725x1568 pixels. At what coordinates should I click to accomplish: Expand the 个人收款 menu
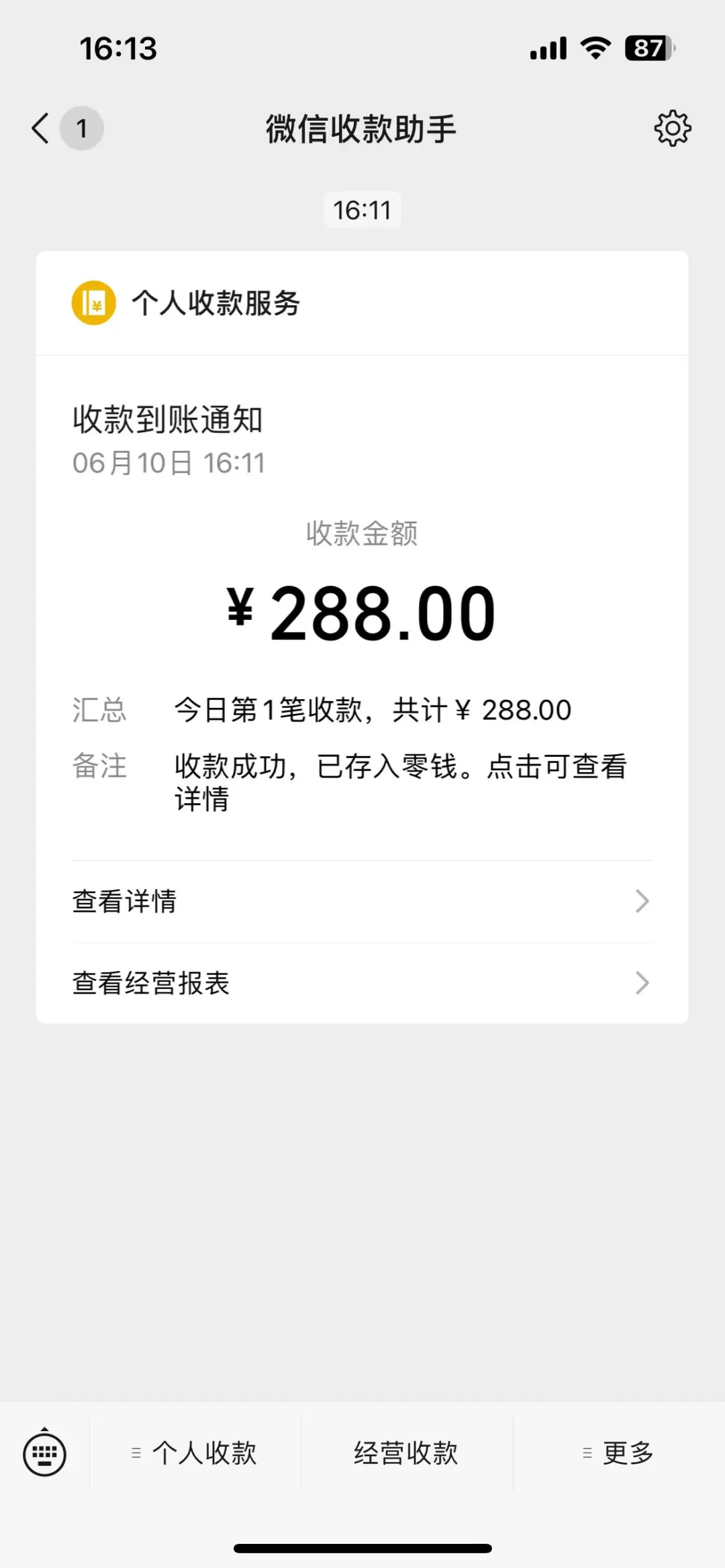(x=195, y=1453)
